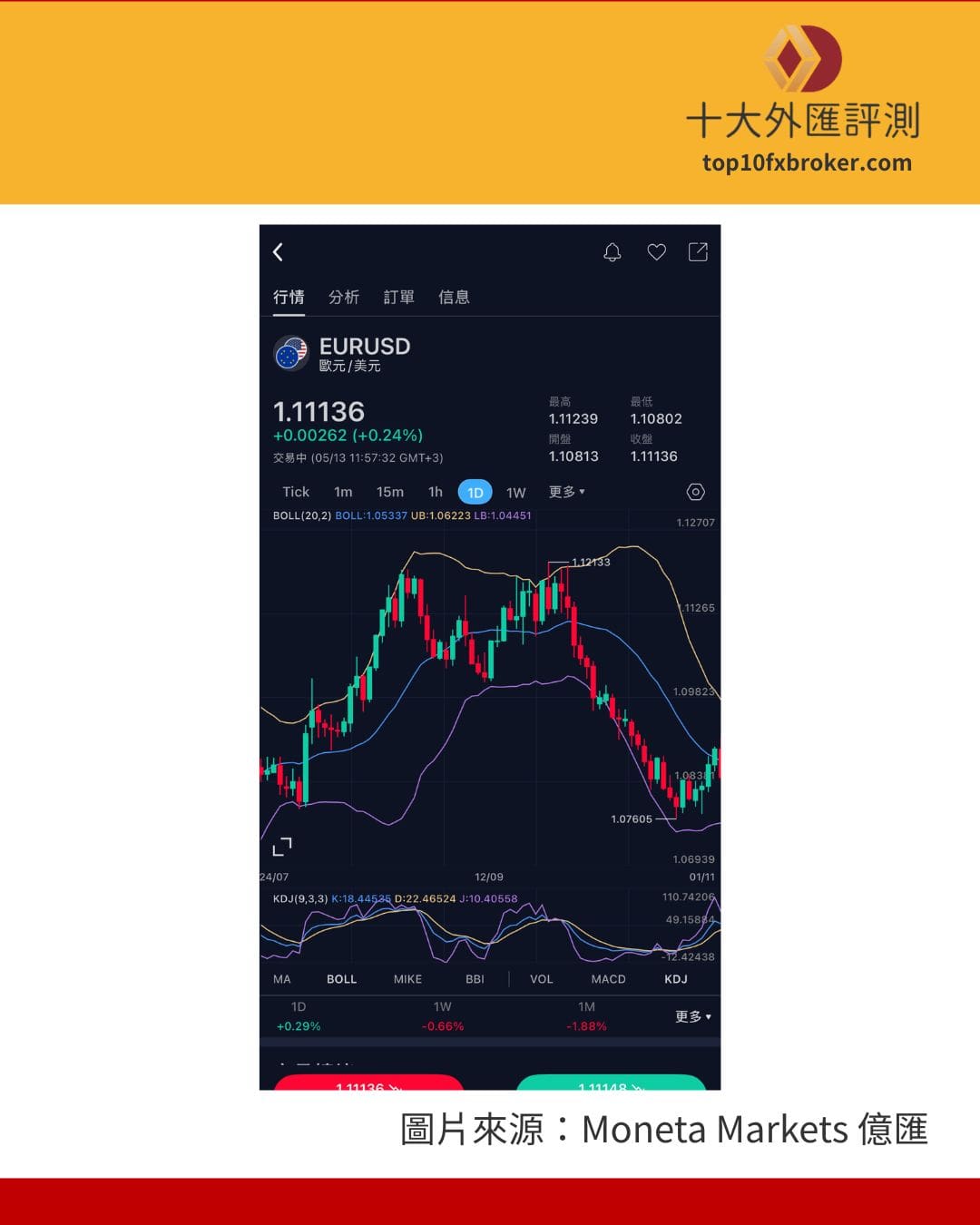Select the 1h timeframe
Image resolution: width=980 pixels, height=1225 pixels.
[x=435, y=492]
